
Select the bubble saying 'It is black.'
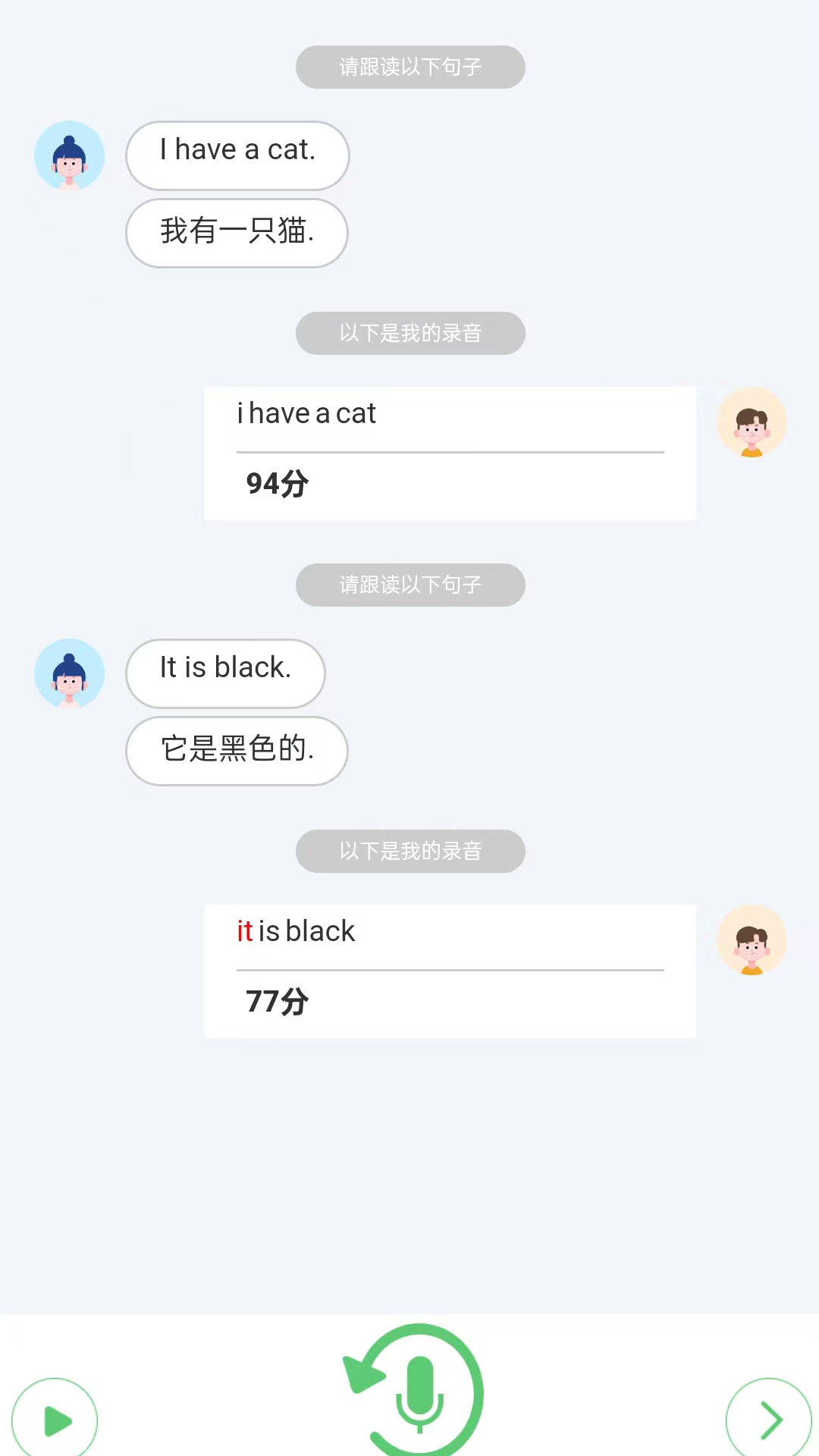click(x=225, y=667)
